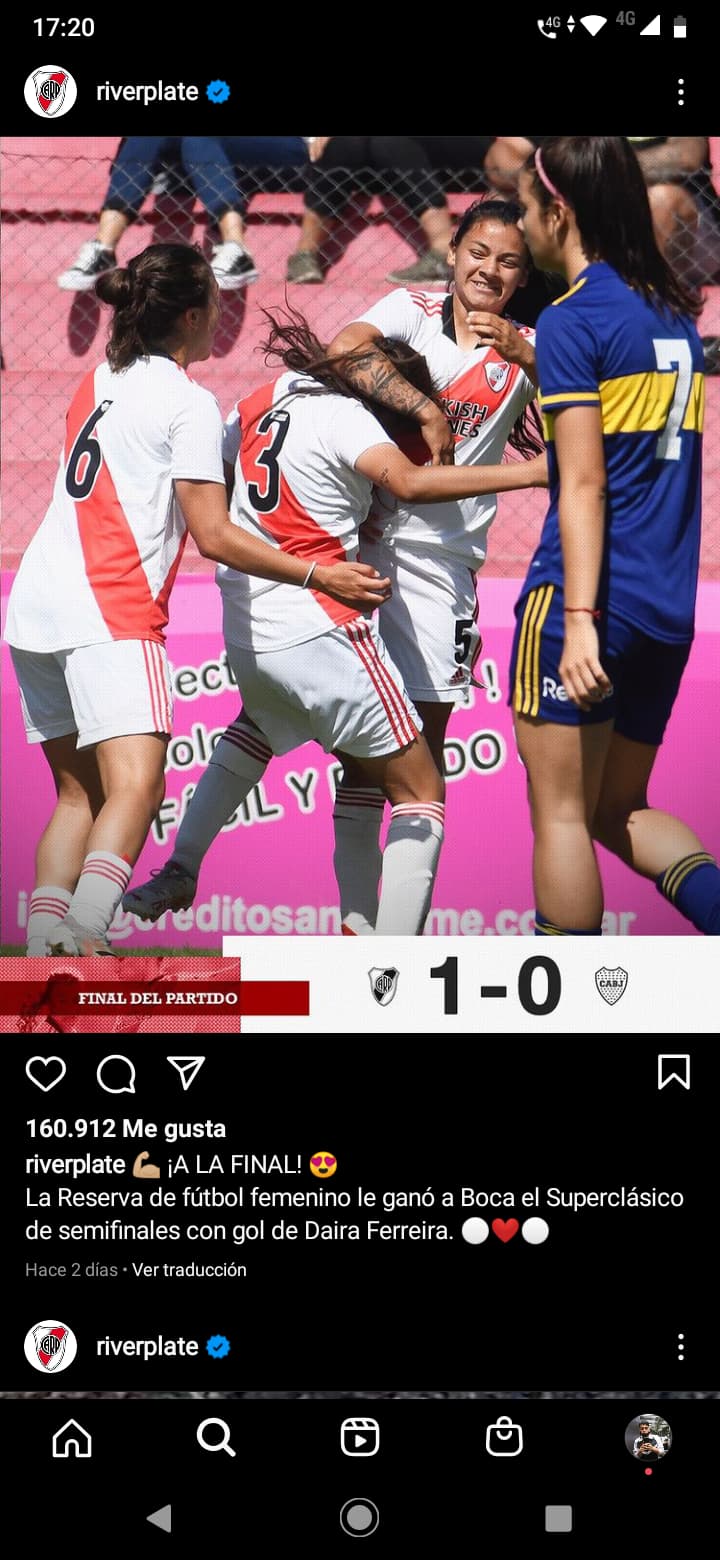720x1560 pixels.
Task: Go to my profile tab
Action: (x=648, y=1438)
